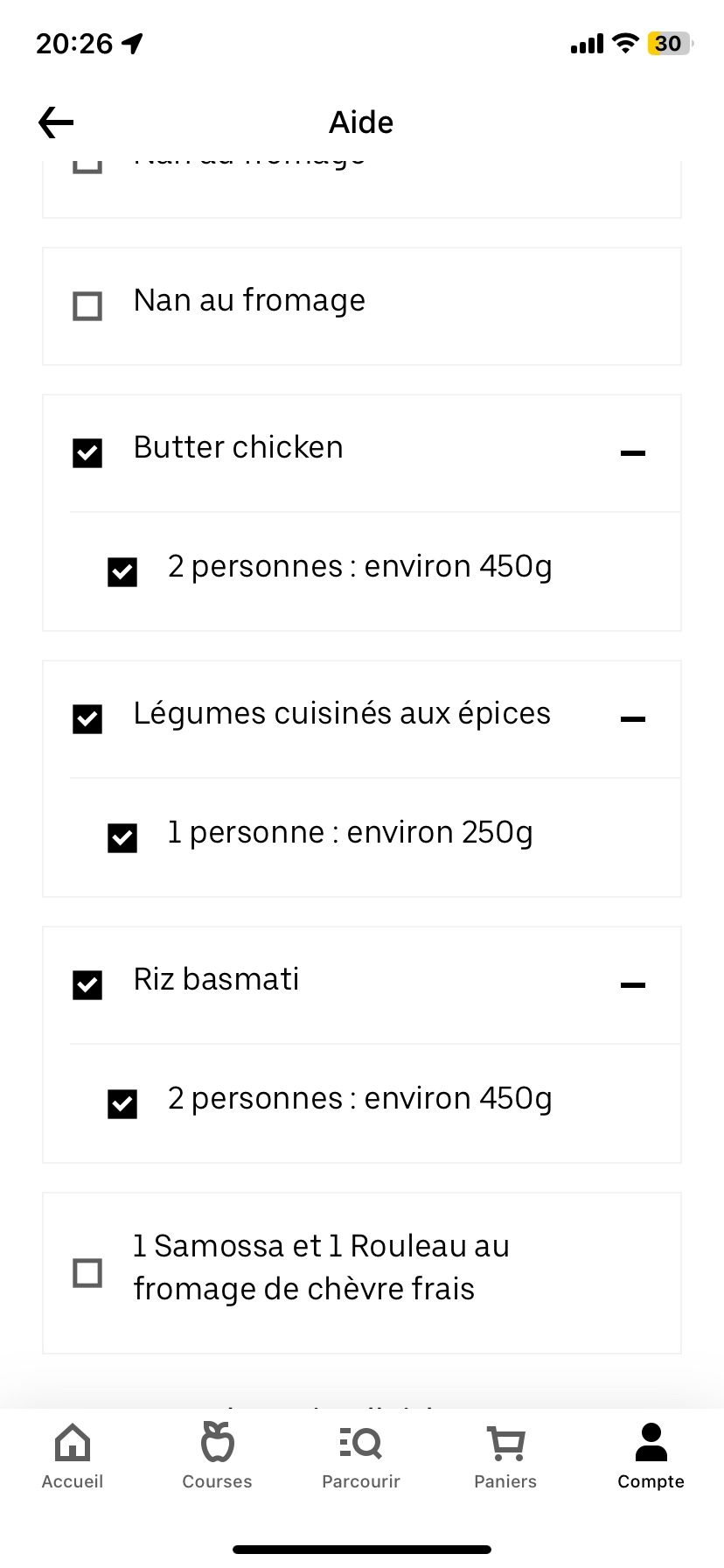Uncheck the Riz basmati item
724x1568 pixels.
click(x=87, y=985)
